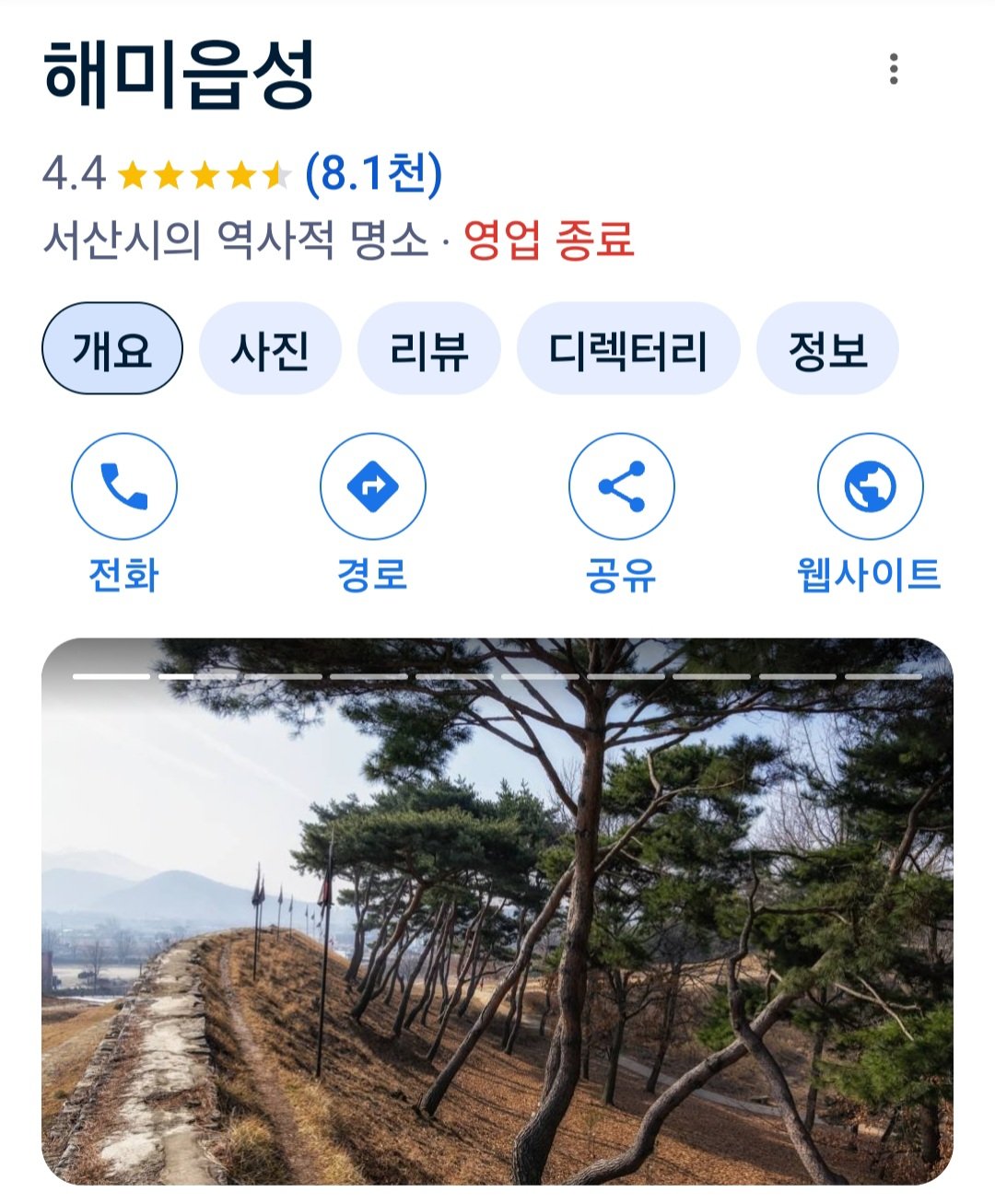The width and height of the screenshot is (995, 1204).
Task: Open the three-dot overflow menu
Action: [x=893, y=69]
